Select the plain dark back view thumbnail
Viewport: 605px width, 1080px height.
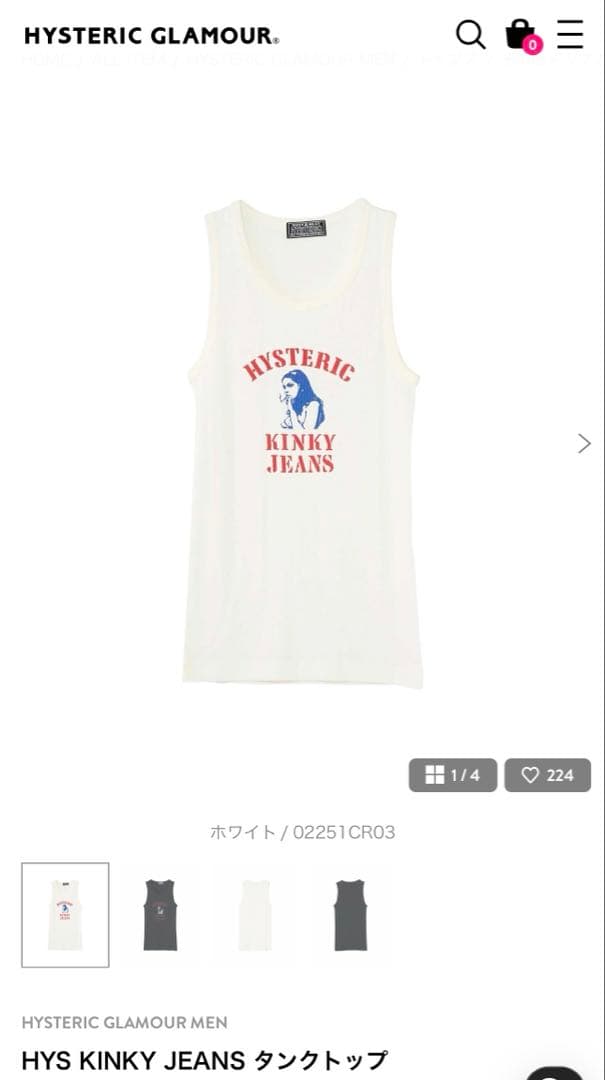350,915
